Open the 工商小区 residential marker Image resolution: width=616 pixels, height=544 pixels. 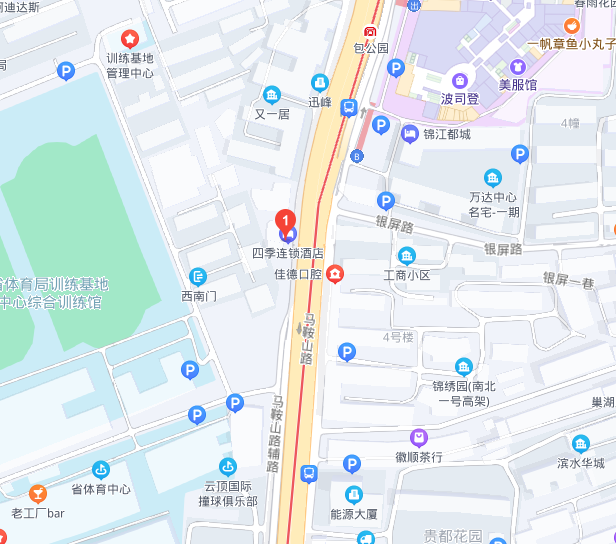[x=406, y=255]
